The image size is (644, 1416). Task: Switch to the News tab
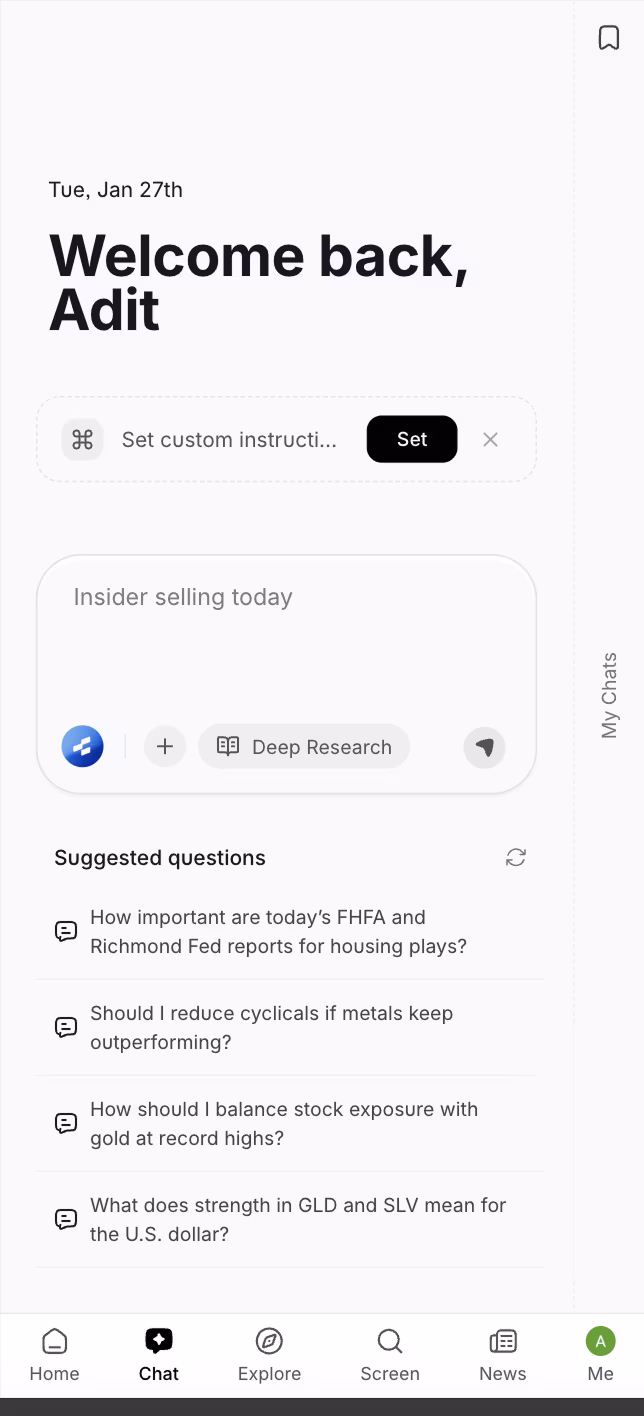[502, 1355]
